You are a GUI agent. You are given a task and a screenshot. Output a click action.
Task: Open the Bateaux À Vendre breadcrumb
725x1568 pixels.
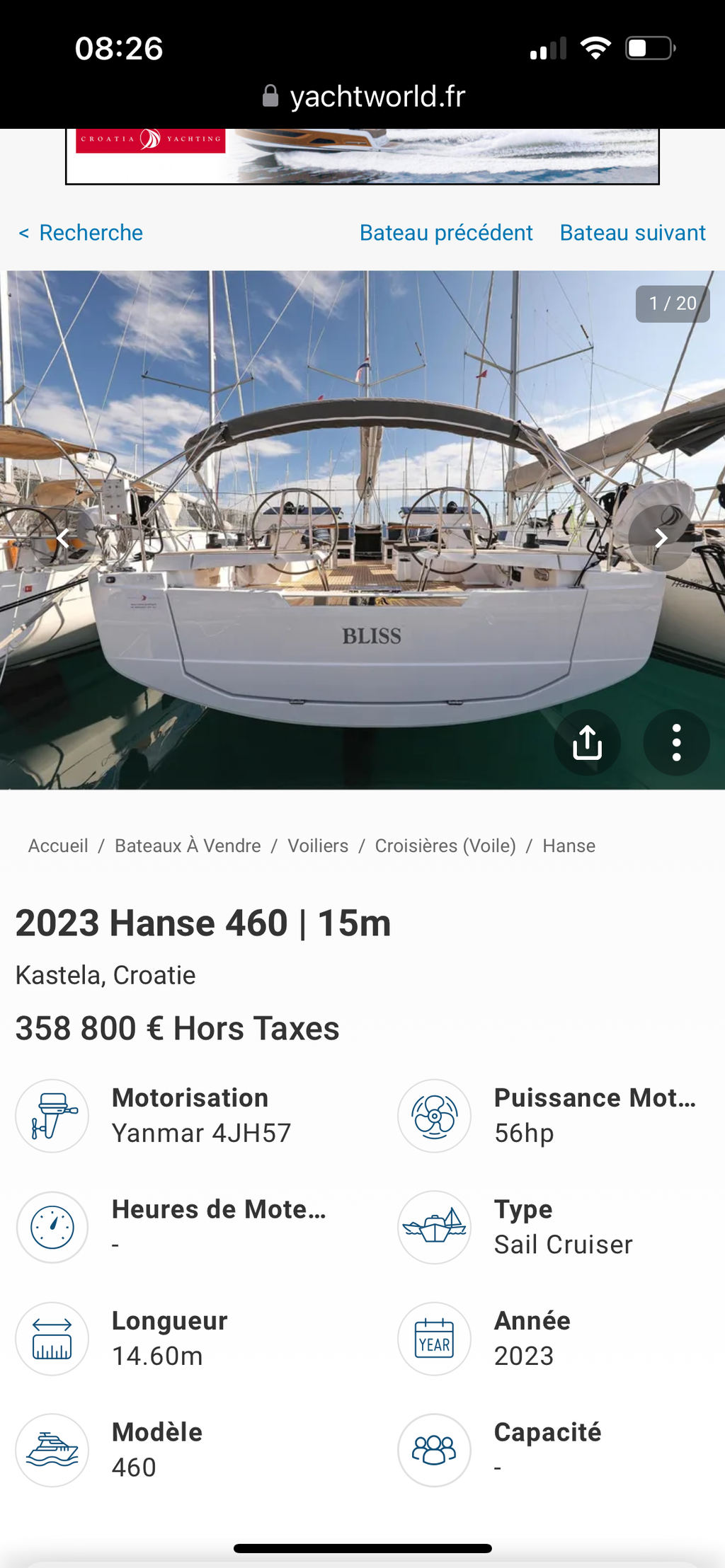[188, 846]
